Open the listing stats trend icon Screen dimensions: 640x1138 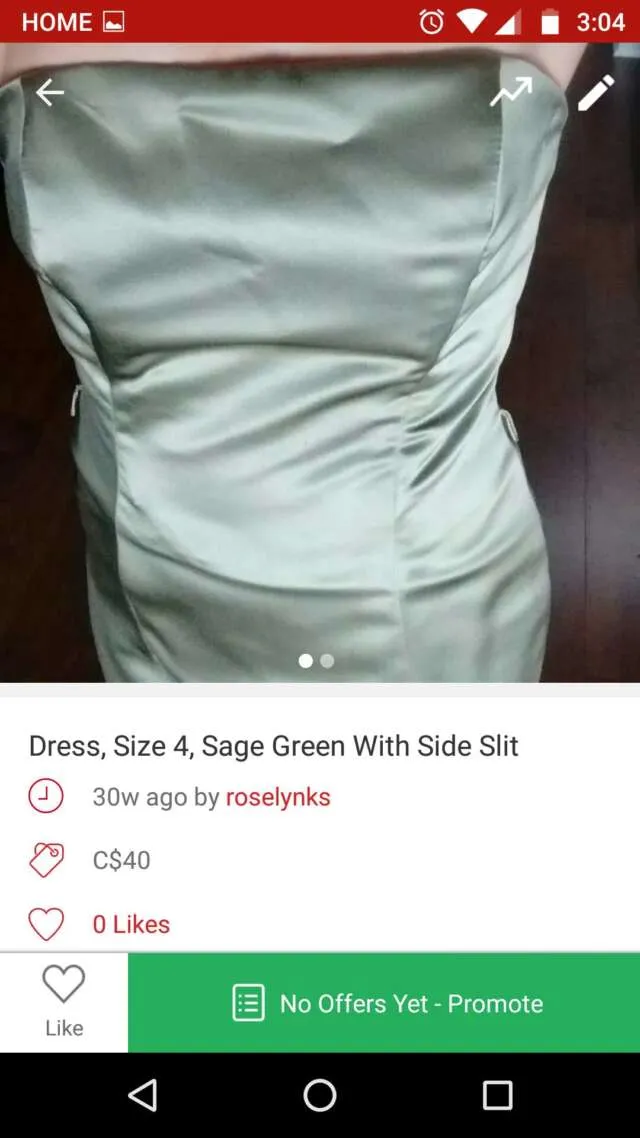[511, 93]
